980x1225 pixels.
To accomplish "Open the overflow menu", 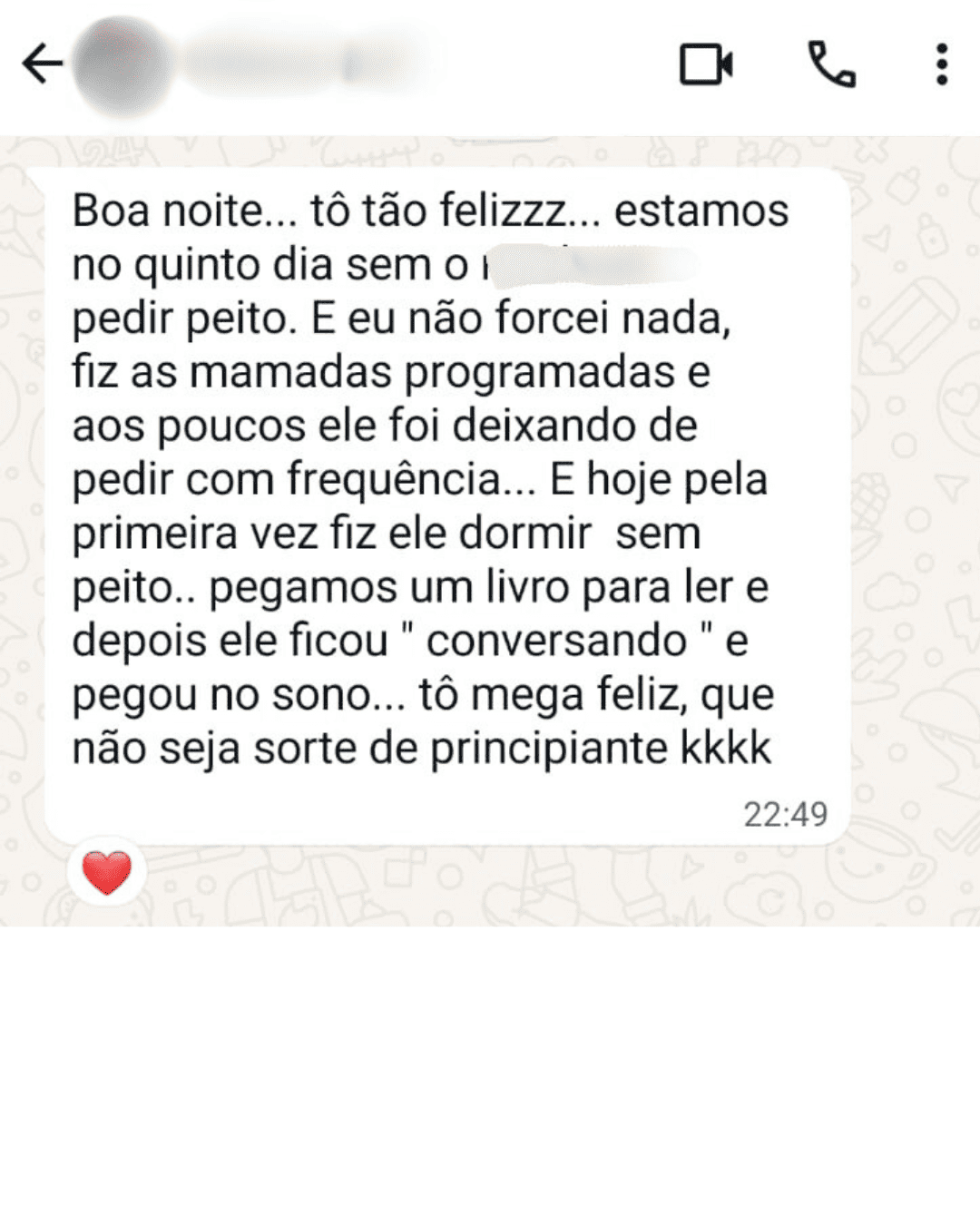I will coord(942,64).
